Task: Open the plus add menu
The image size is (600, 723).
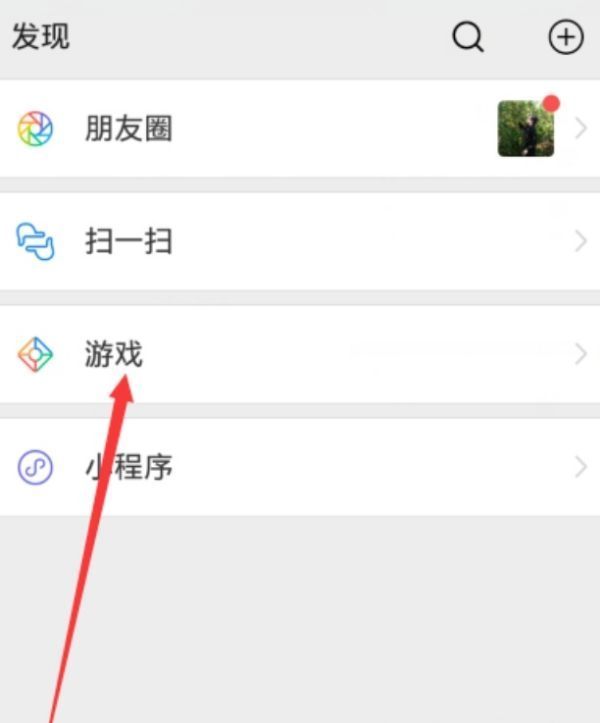Action: [565, 38]
